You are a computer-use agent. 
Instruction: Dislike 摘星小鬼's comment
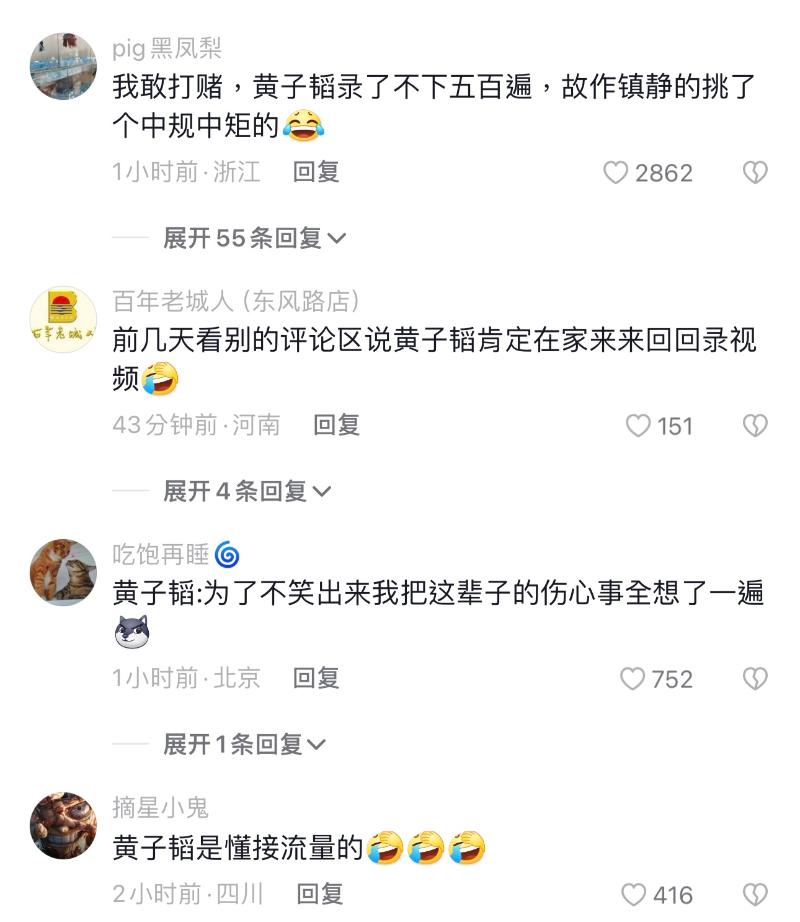click(x=755, y=894)
